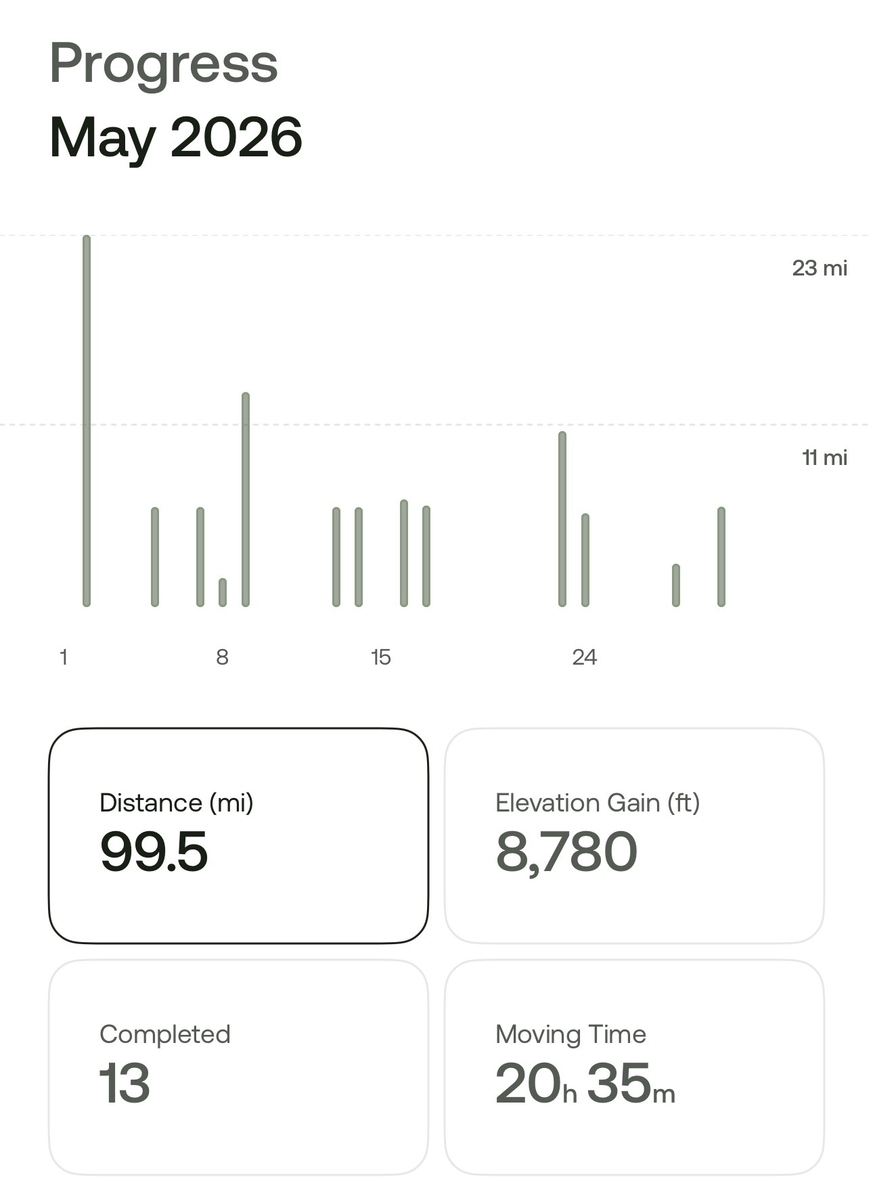Switch chart to Elevation Gain (ft)

point(634,835)
